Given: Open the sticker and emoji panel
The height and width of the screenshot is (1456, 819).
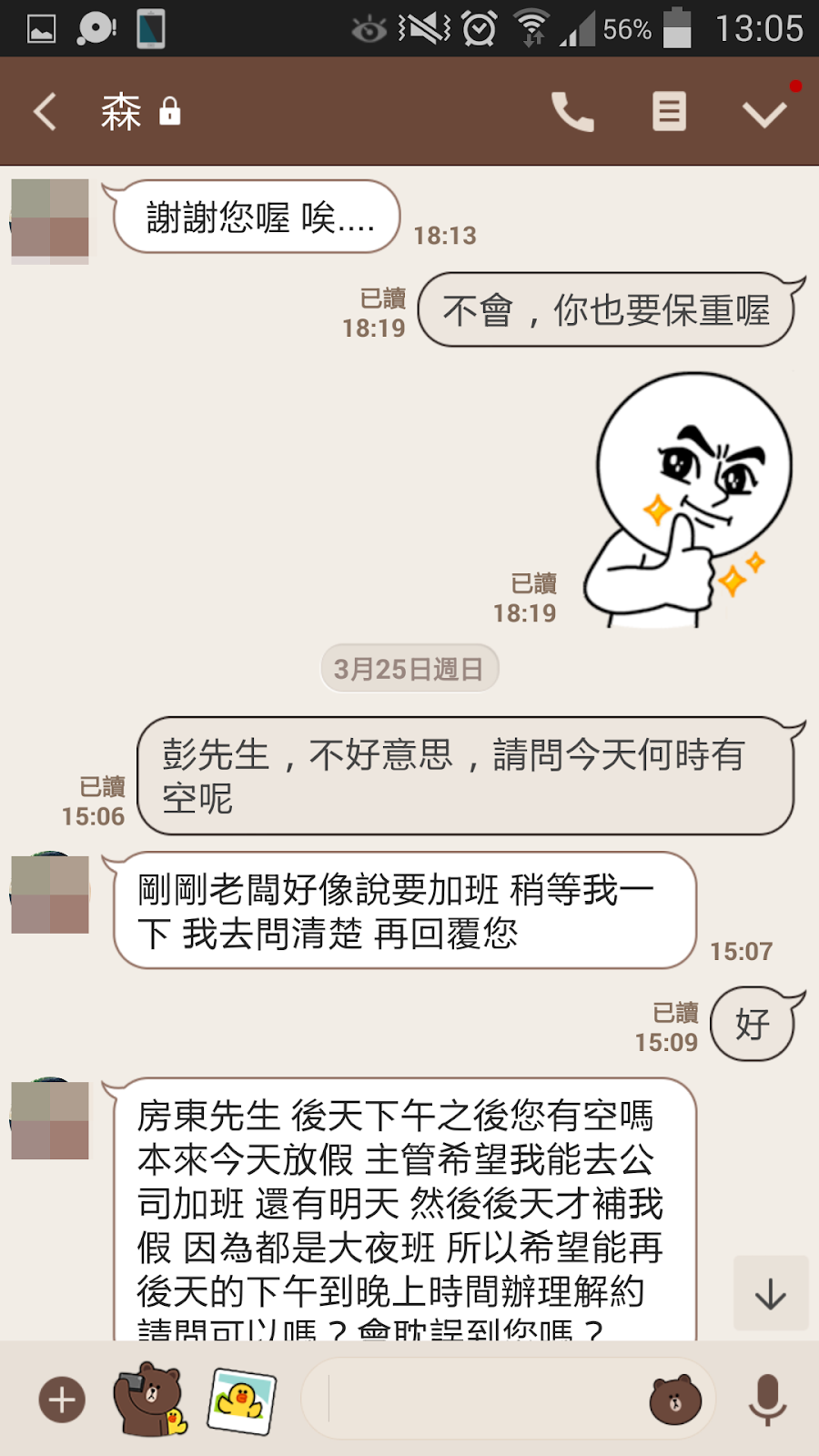Looking at the screenshot, I should 675,1400.
